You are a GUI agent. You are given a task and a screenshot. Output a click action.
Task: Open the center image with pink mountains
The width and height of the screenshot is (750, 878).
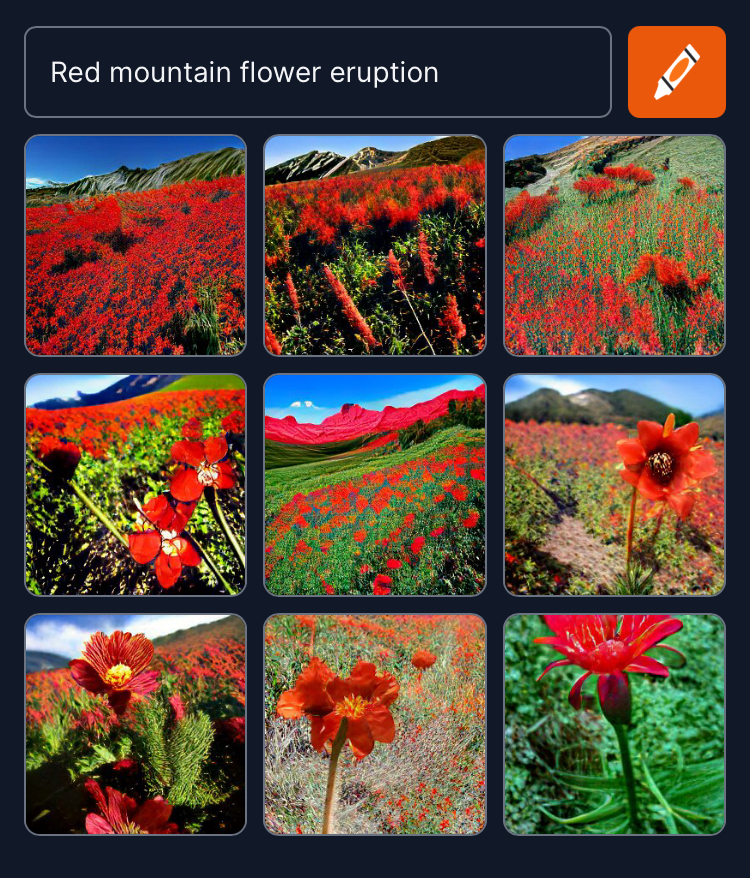tap(375, 485)
